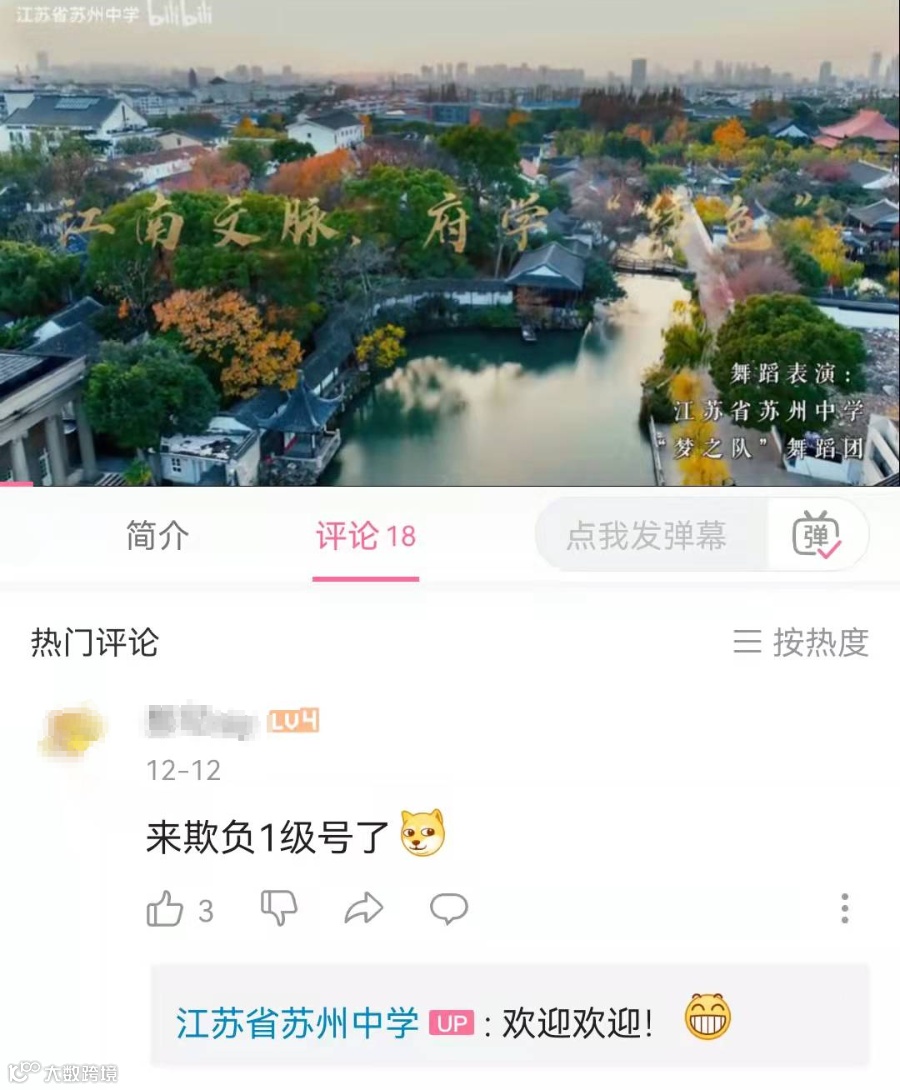Open the 按热度 sort option
This screenshot has width=900, height=1090.
[801, 642]
